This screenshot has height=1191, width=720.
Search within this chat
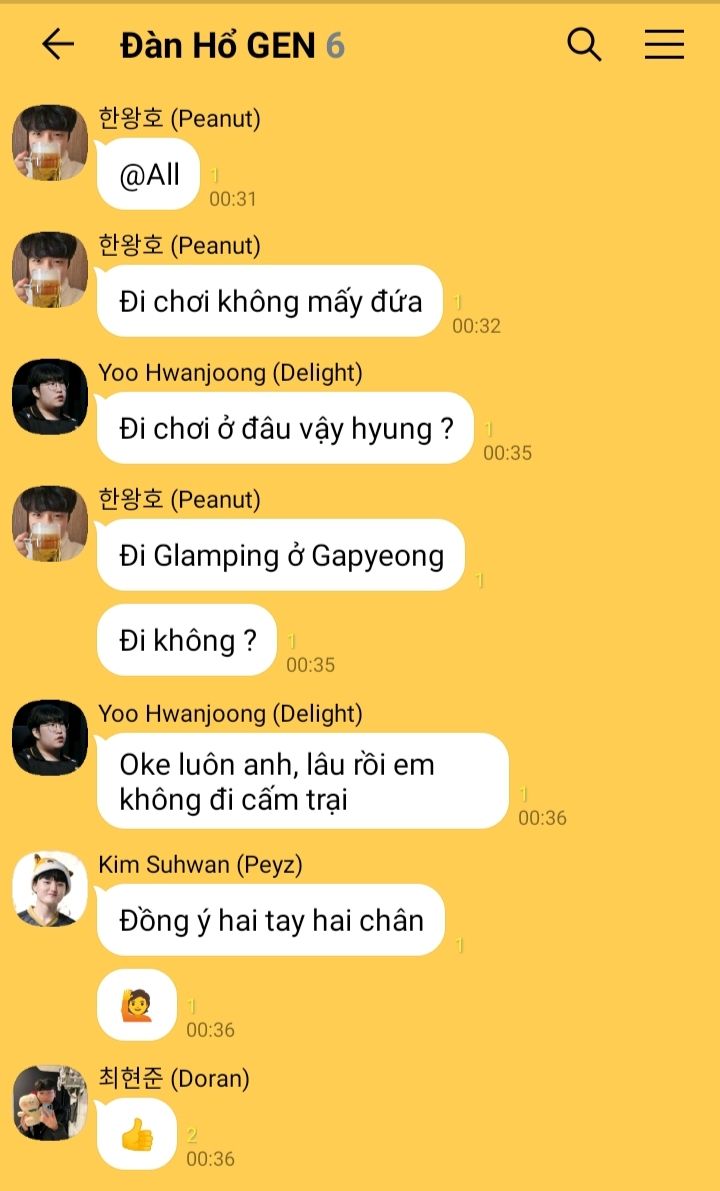(x=584, y=45)
